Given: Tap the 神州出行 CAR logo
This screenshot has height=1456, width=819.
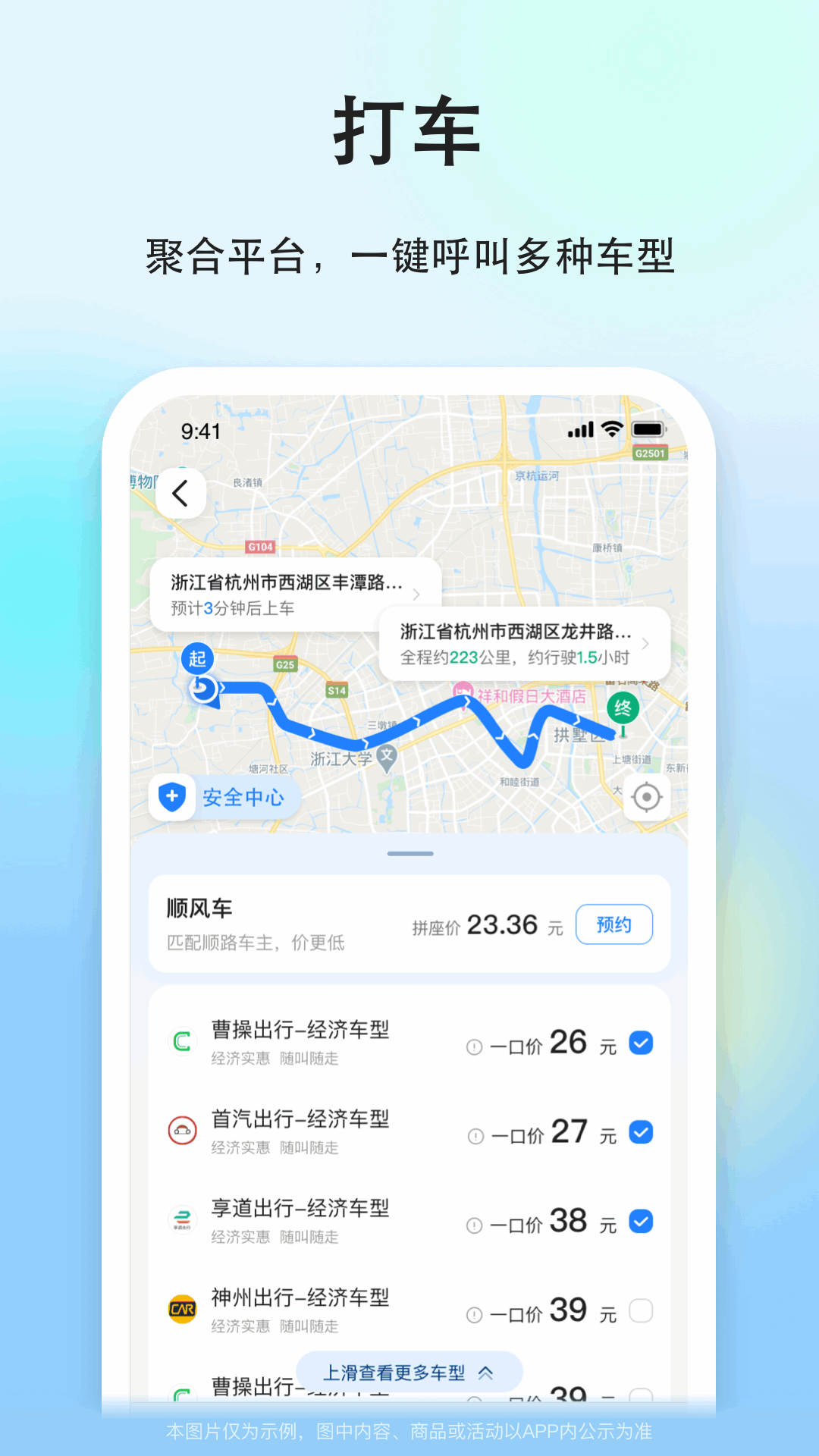Looking at the screenshot, I should 182,1309.
